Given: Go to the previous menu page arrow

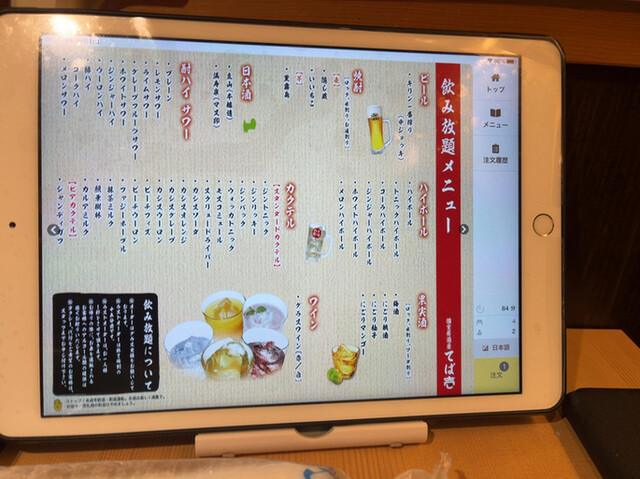Looking at the screenshot, I should click(54, 230).
